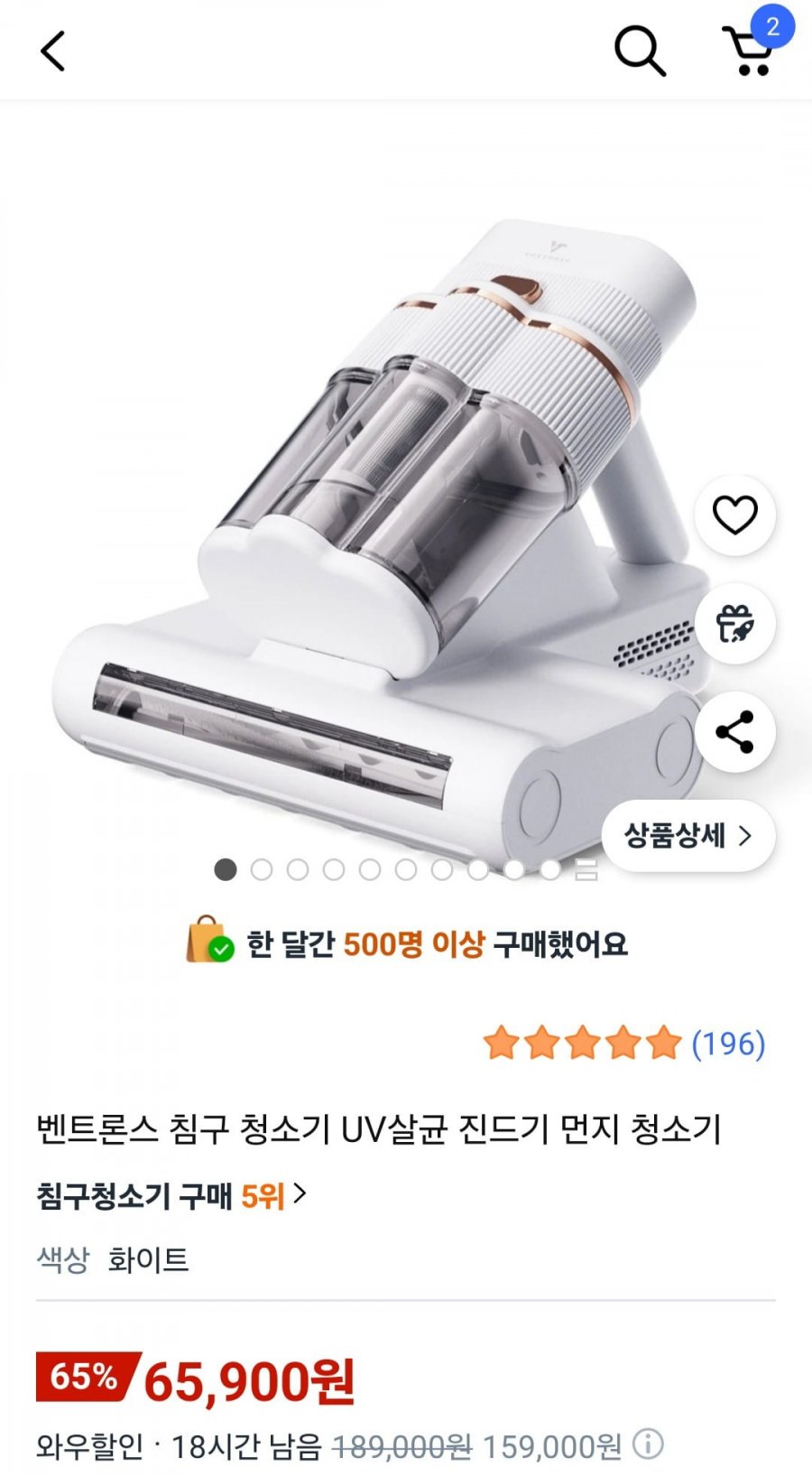This screenshot has height=1476, width=812.
Task: Tap the gift icon button
Action: [x=734, y=624]
